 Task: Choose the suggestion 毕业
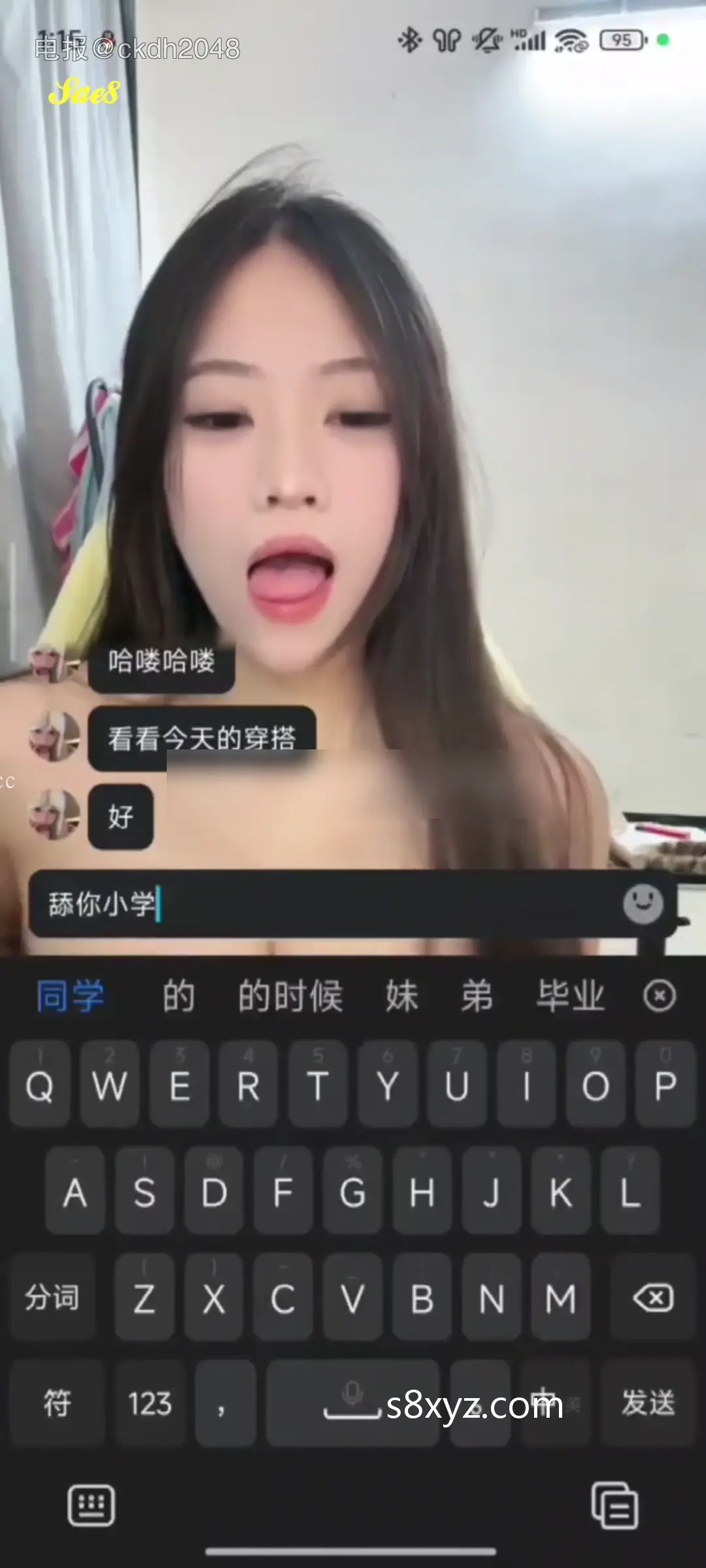570,996
